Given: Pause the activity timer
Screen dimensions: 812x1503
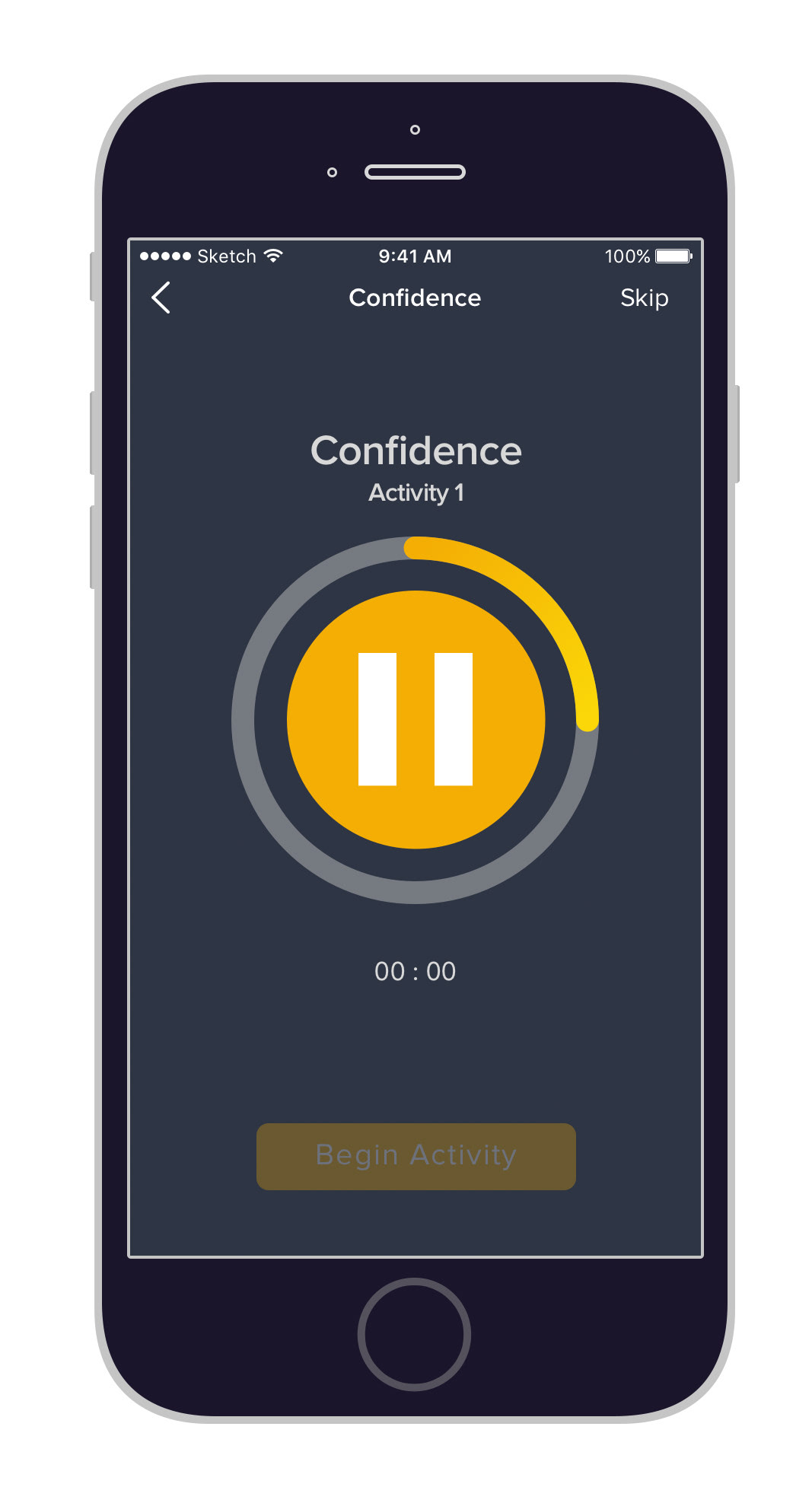Looking at the screenshot, I should point(416,719).
